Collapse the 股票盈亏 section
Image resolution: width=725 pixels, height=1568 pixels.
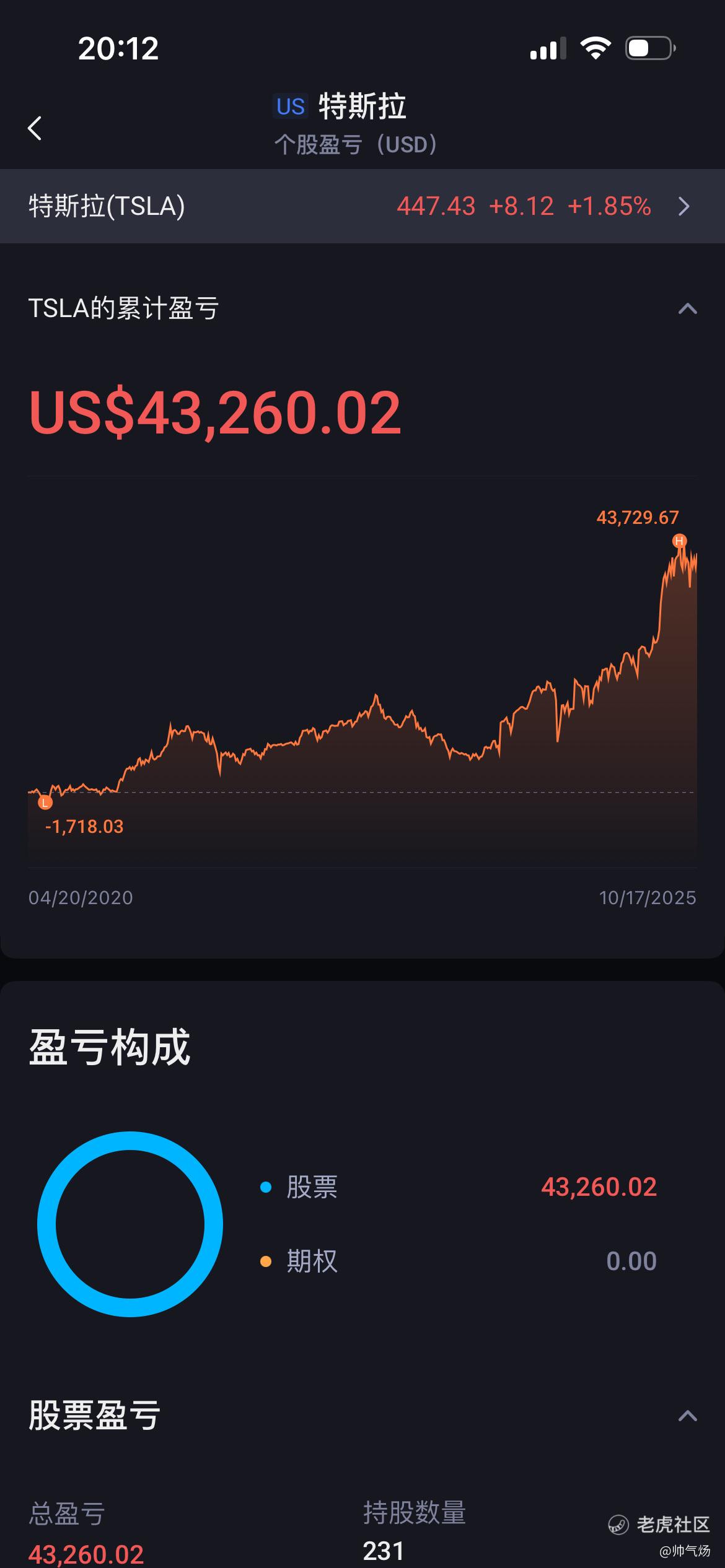point(687,1416)
